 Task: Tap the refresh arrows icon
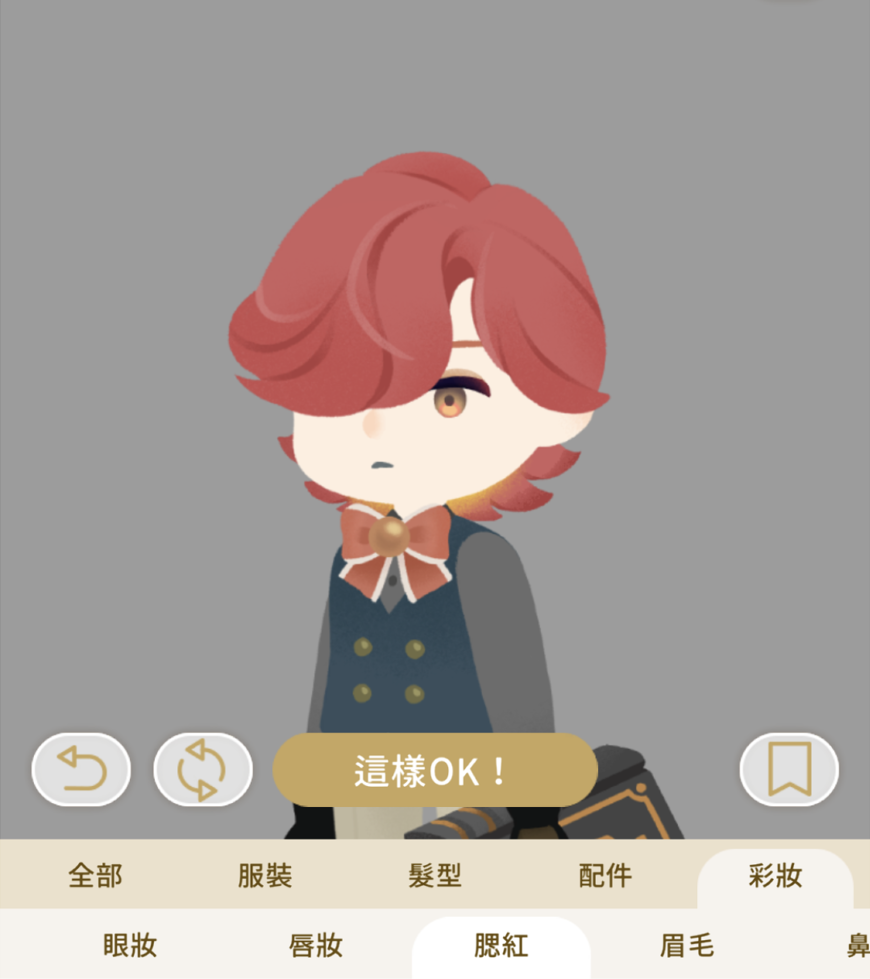coord(201,770)
